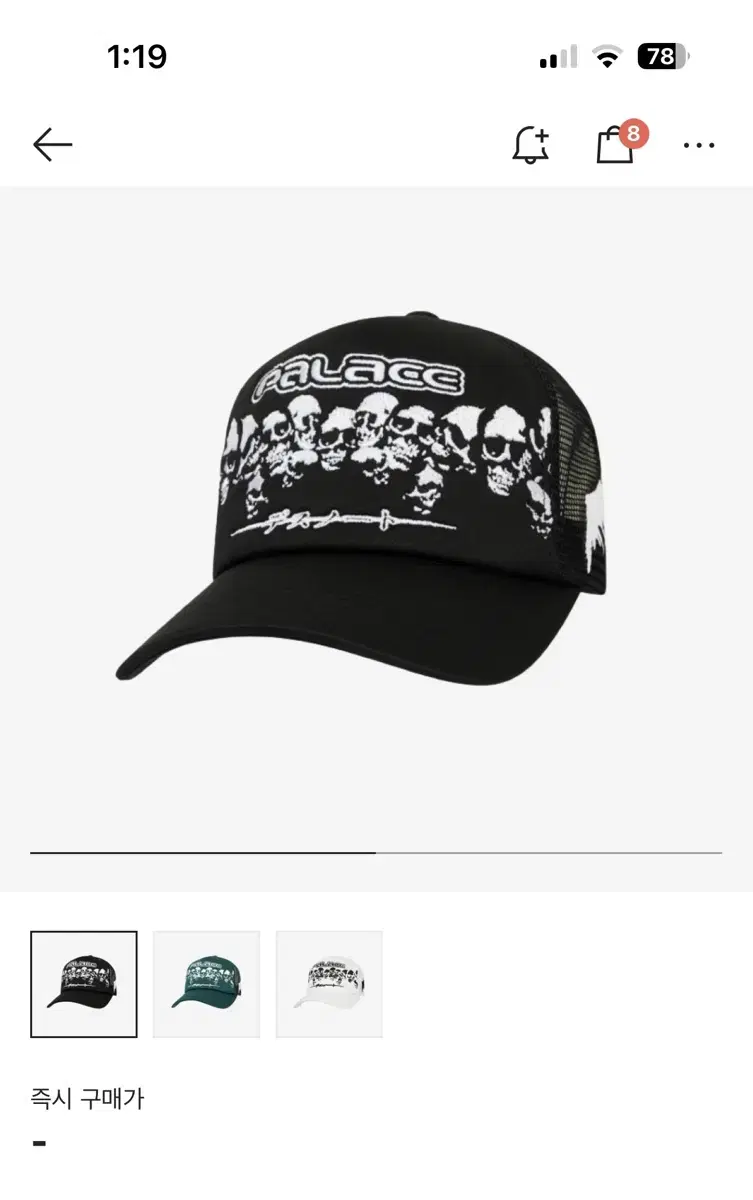Tap the back arrow to return
The width and height of the screenshot is (753, 1200).
pyautogui.click(x=53, y=145)
